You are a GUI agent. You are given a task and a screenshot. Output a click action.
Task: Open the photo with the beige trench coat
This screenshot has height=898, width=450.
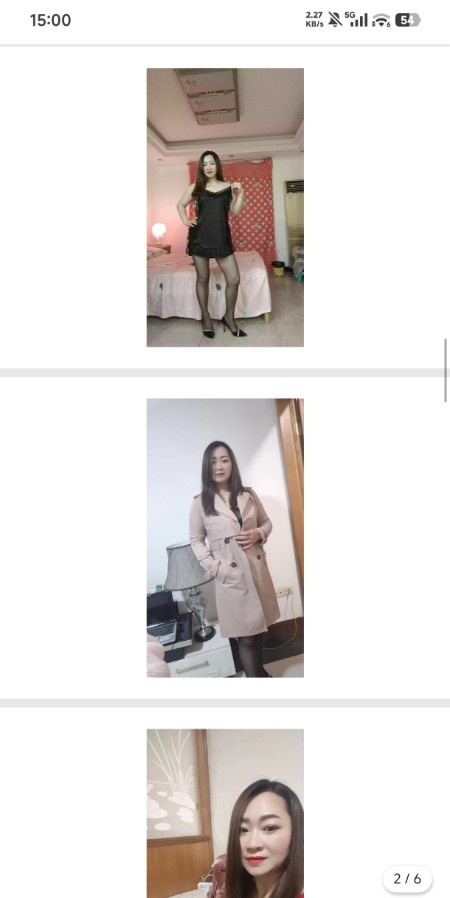tap(225, 538)
